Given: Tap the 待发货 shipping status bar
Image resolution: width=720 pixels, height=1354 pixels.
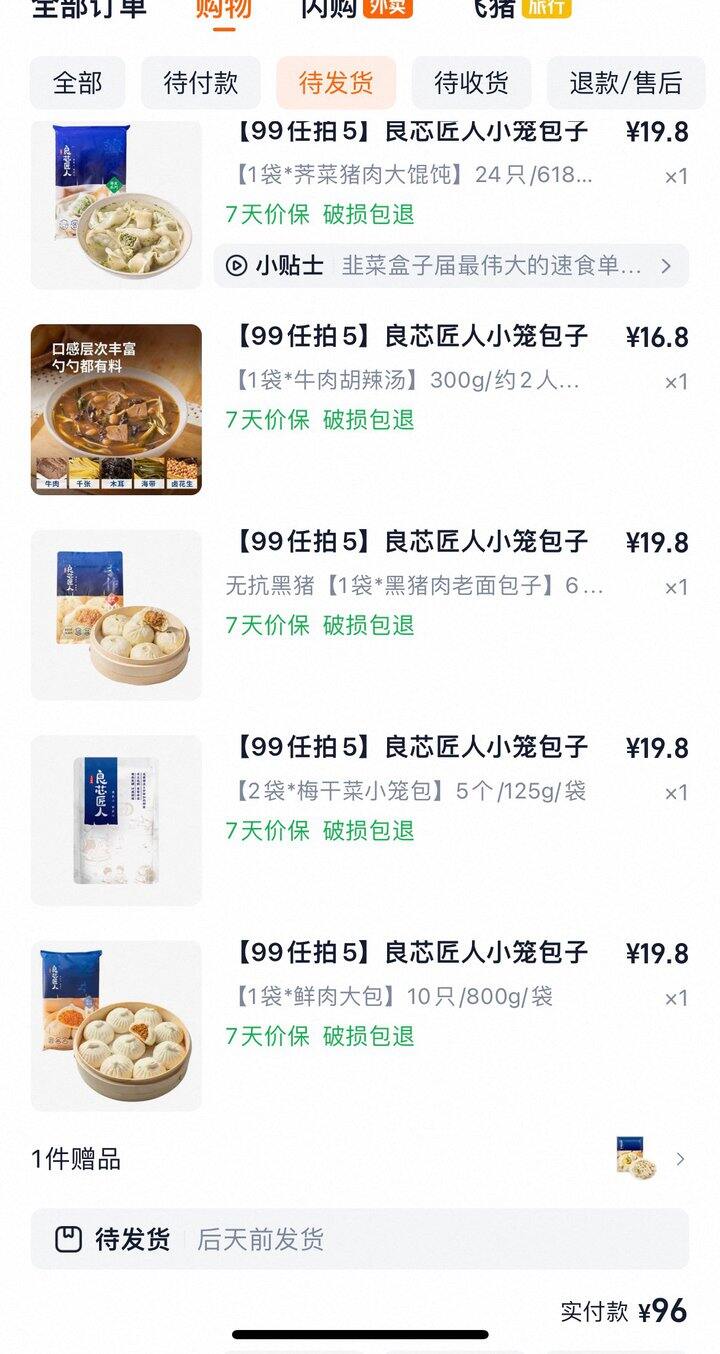Looking at the screenshot, I should pos(360,1240).
